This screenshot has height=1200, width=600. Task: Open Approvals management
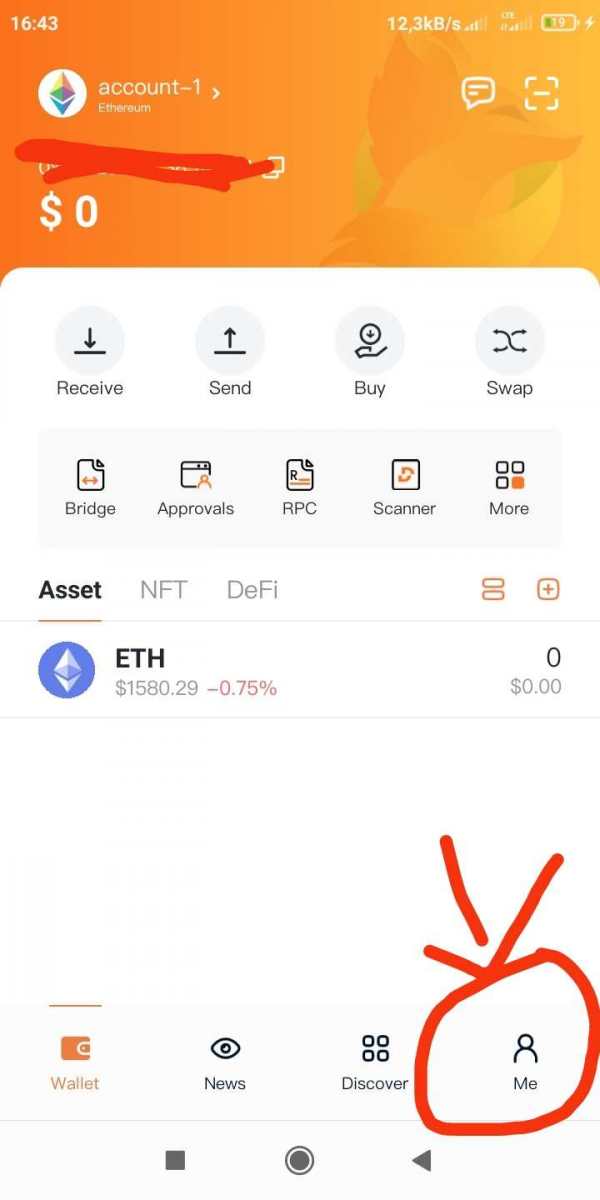(195, 487)
